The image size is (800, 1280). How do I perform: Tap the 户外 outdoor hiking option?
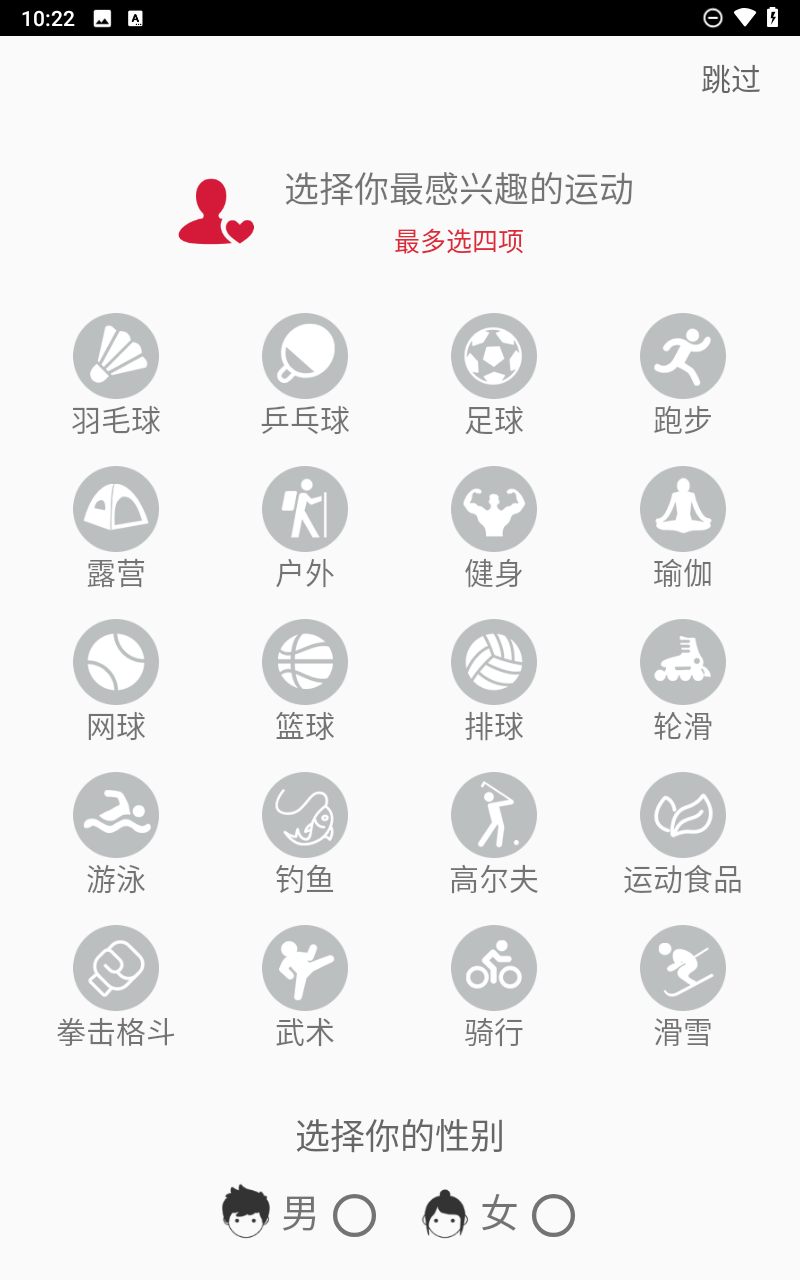tap(305, 509)
